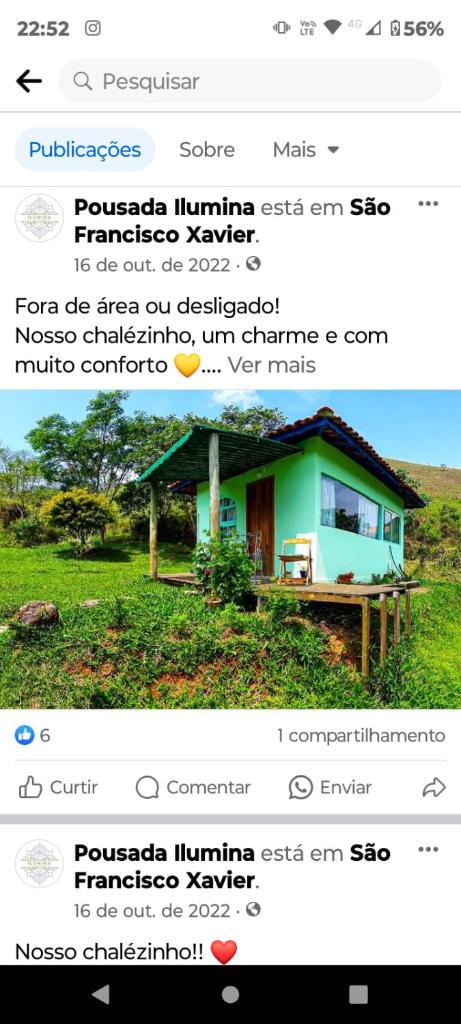
Task: Send the post via WhatsApp Enviar
Action: coord(330,788)
